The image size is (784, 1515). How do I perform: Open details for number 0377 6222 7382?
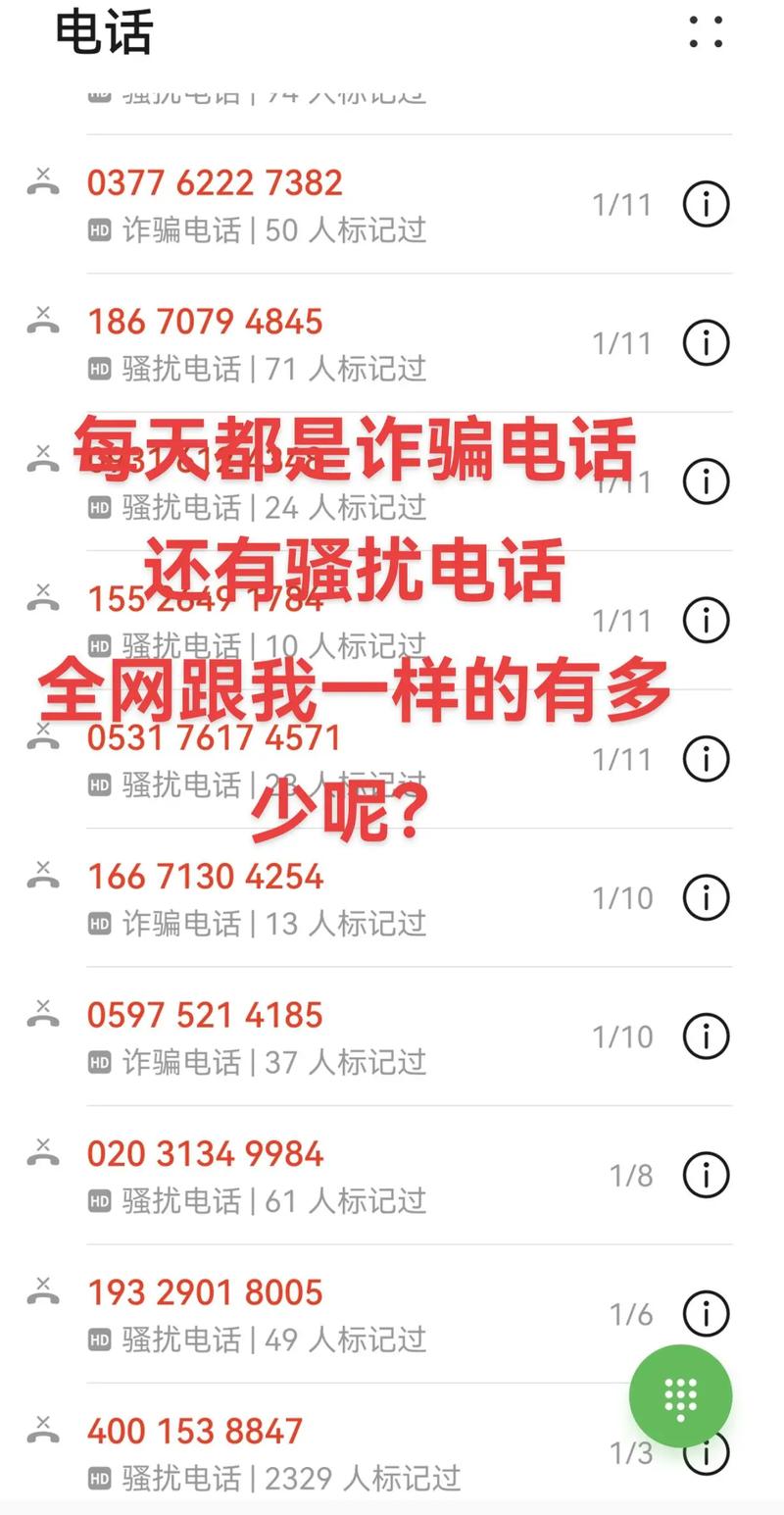tap(706, 204)
